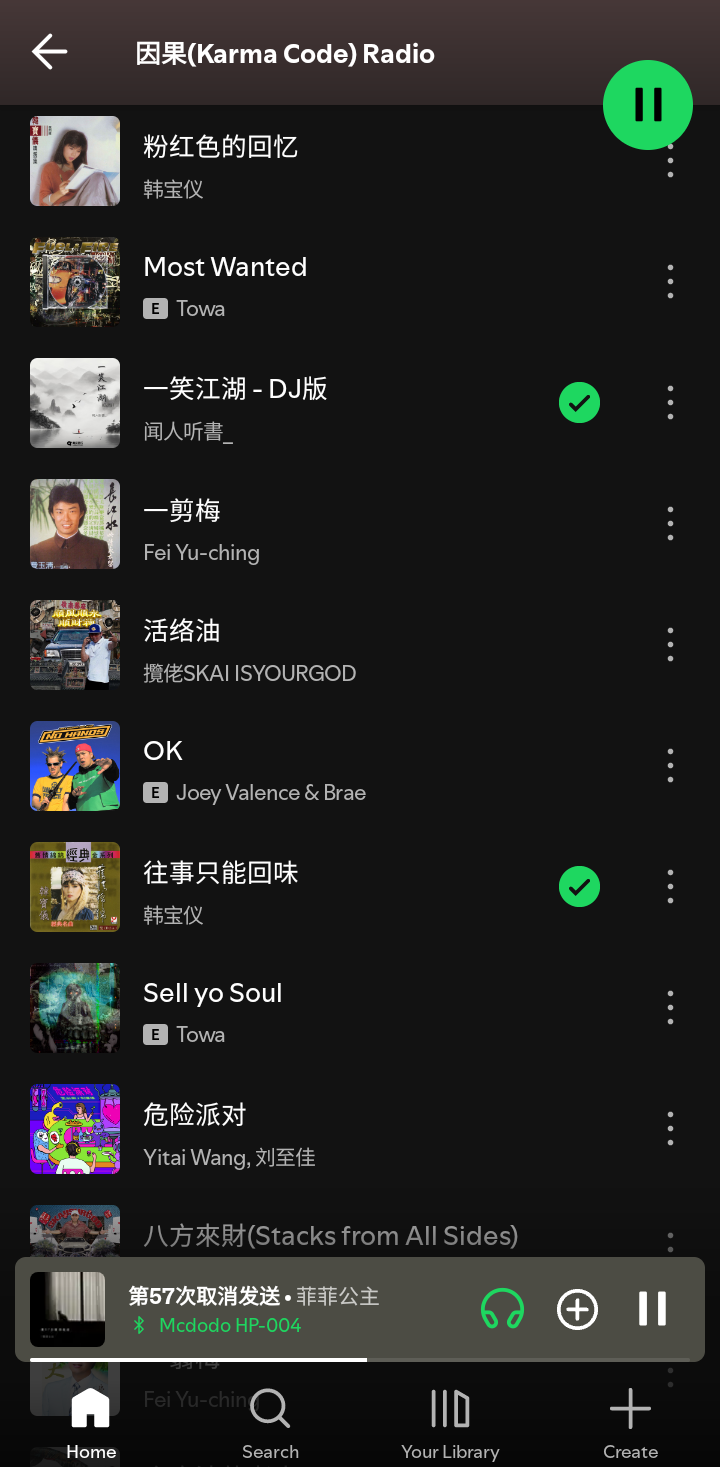Pause playback from the mini player

(x=652, y=1309)
